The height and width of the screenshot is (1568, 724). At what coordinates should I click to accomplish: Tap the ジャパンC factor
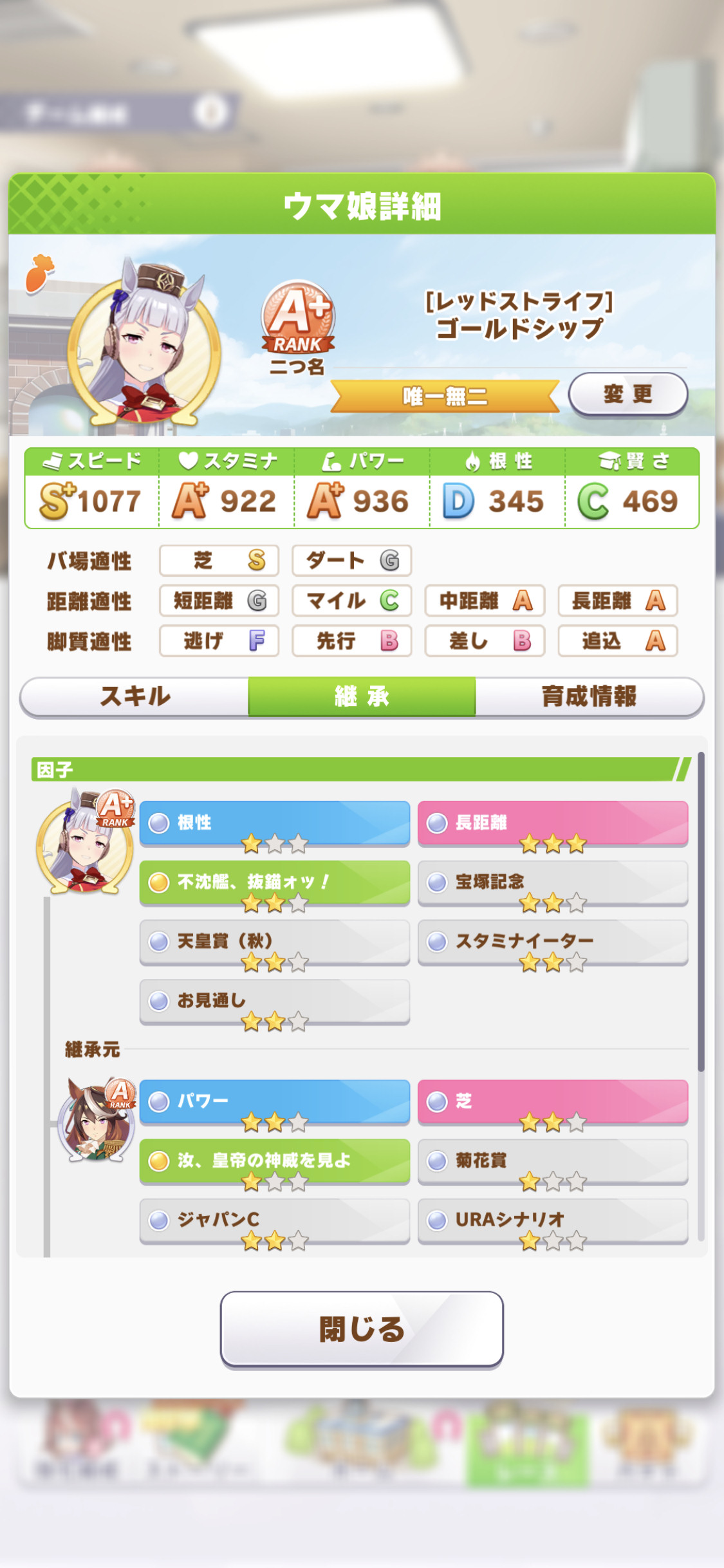[275, 1220]
